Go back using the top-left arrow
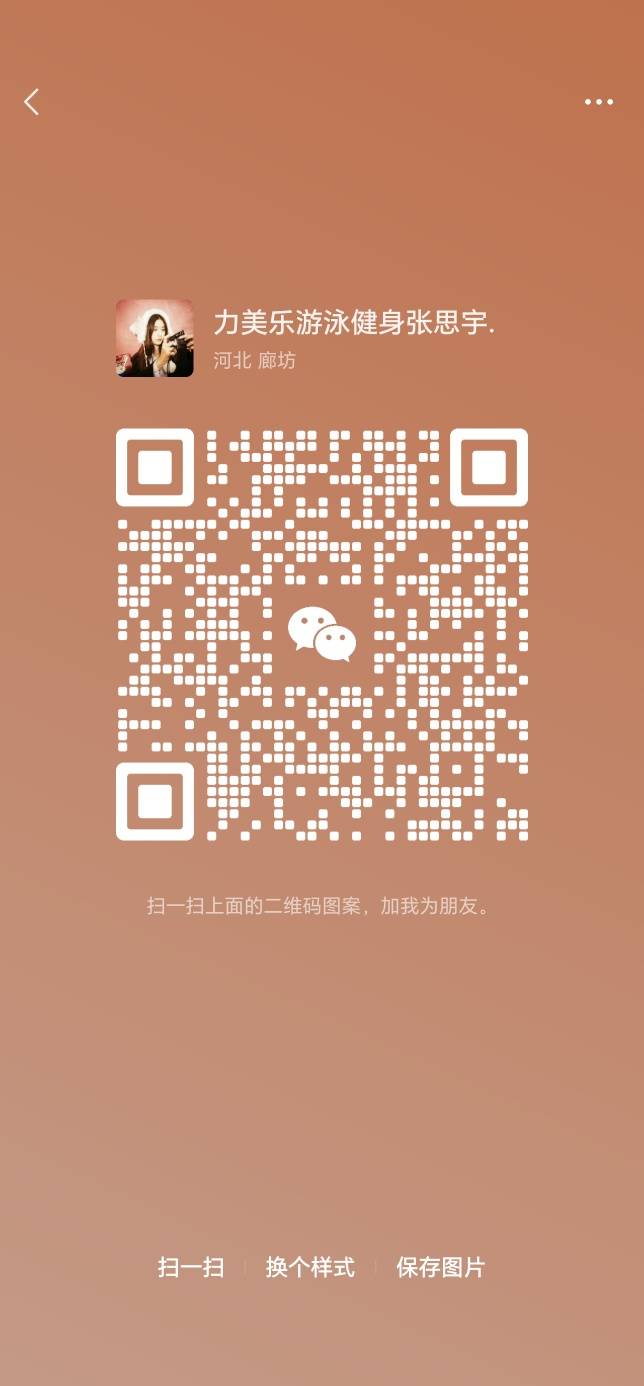The image size is (644, 1386). (32, 102)
